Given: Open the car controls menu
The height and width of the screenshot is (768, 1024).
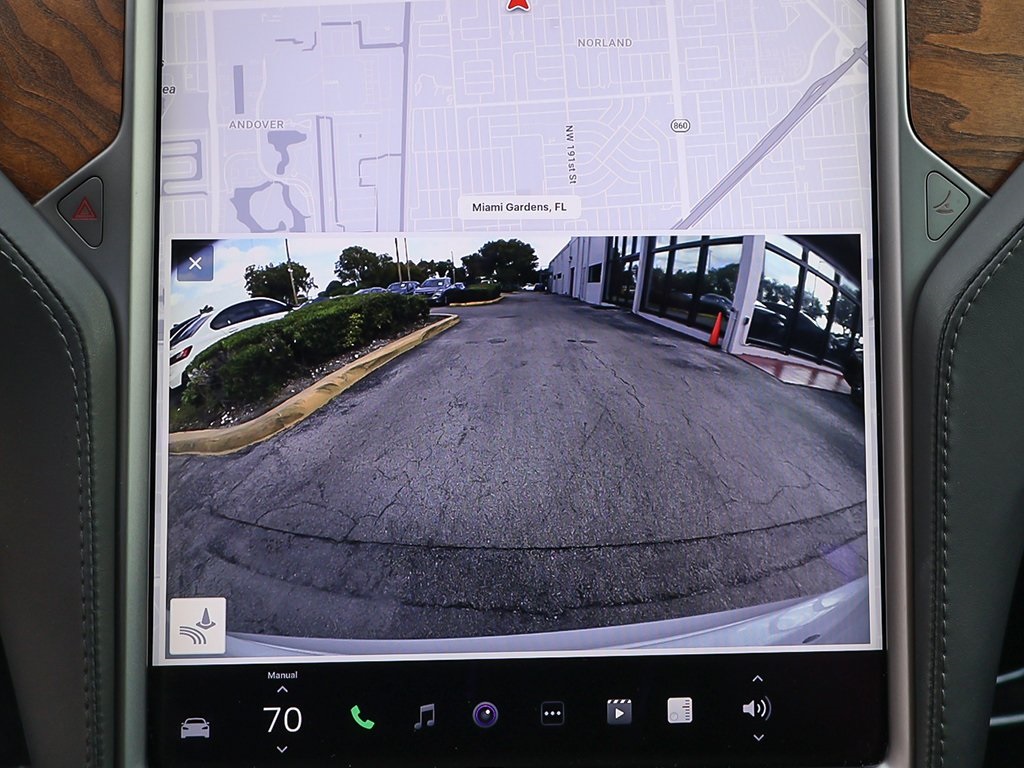Looking at the screenshot, I should [x=195, y=727].
